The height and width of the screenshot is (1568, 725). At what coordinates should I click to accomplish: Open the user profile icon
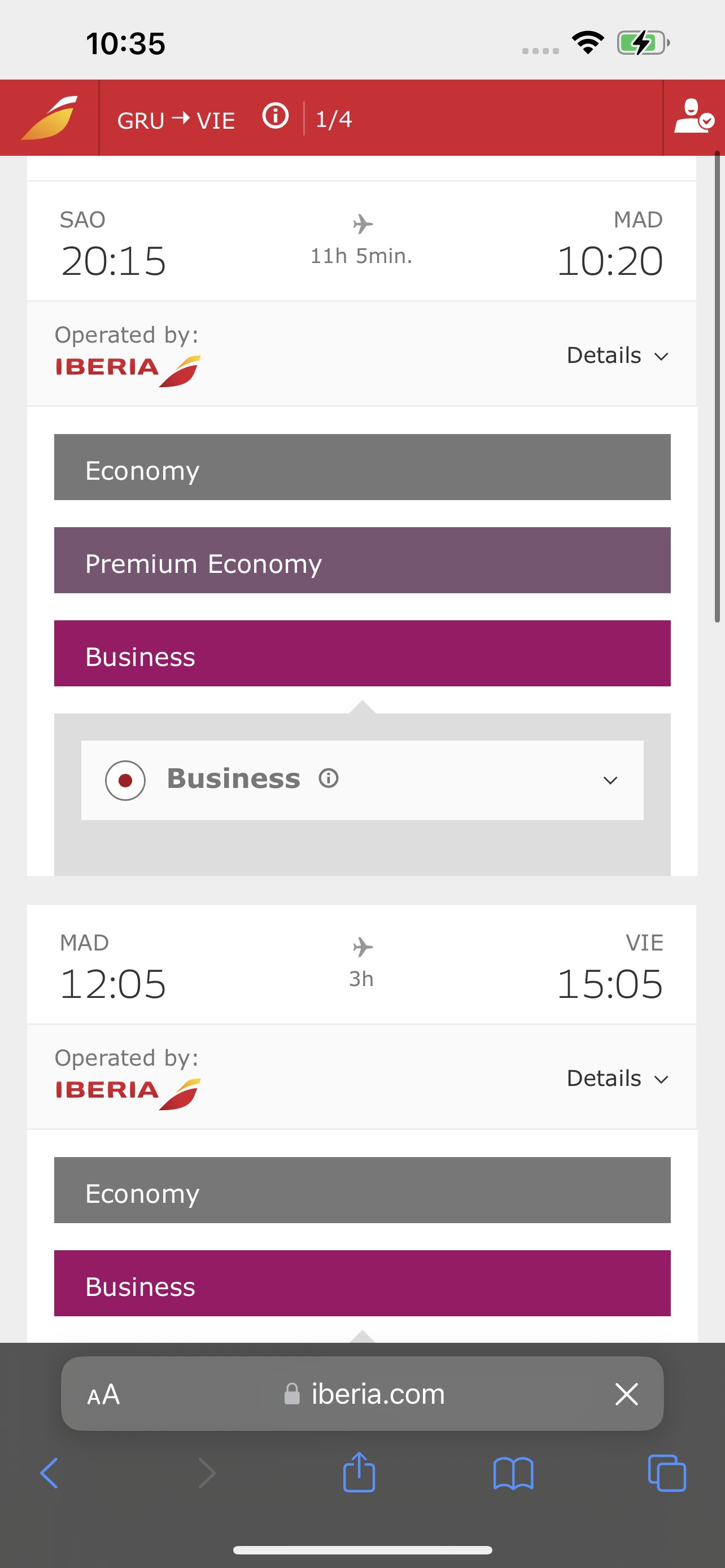pyautogui.click(x=693, y=116)
